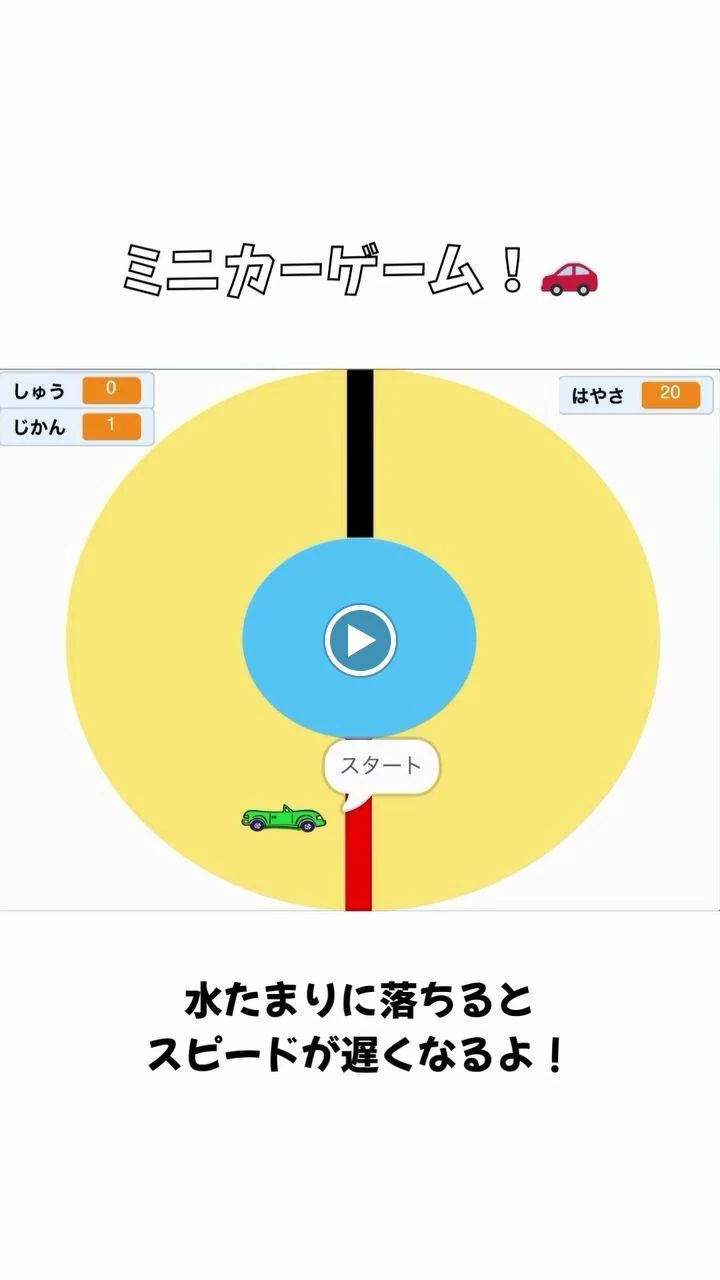Click the orange value showing 1
This screenshot has width=720, height=1280.
113,428
